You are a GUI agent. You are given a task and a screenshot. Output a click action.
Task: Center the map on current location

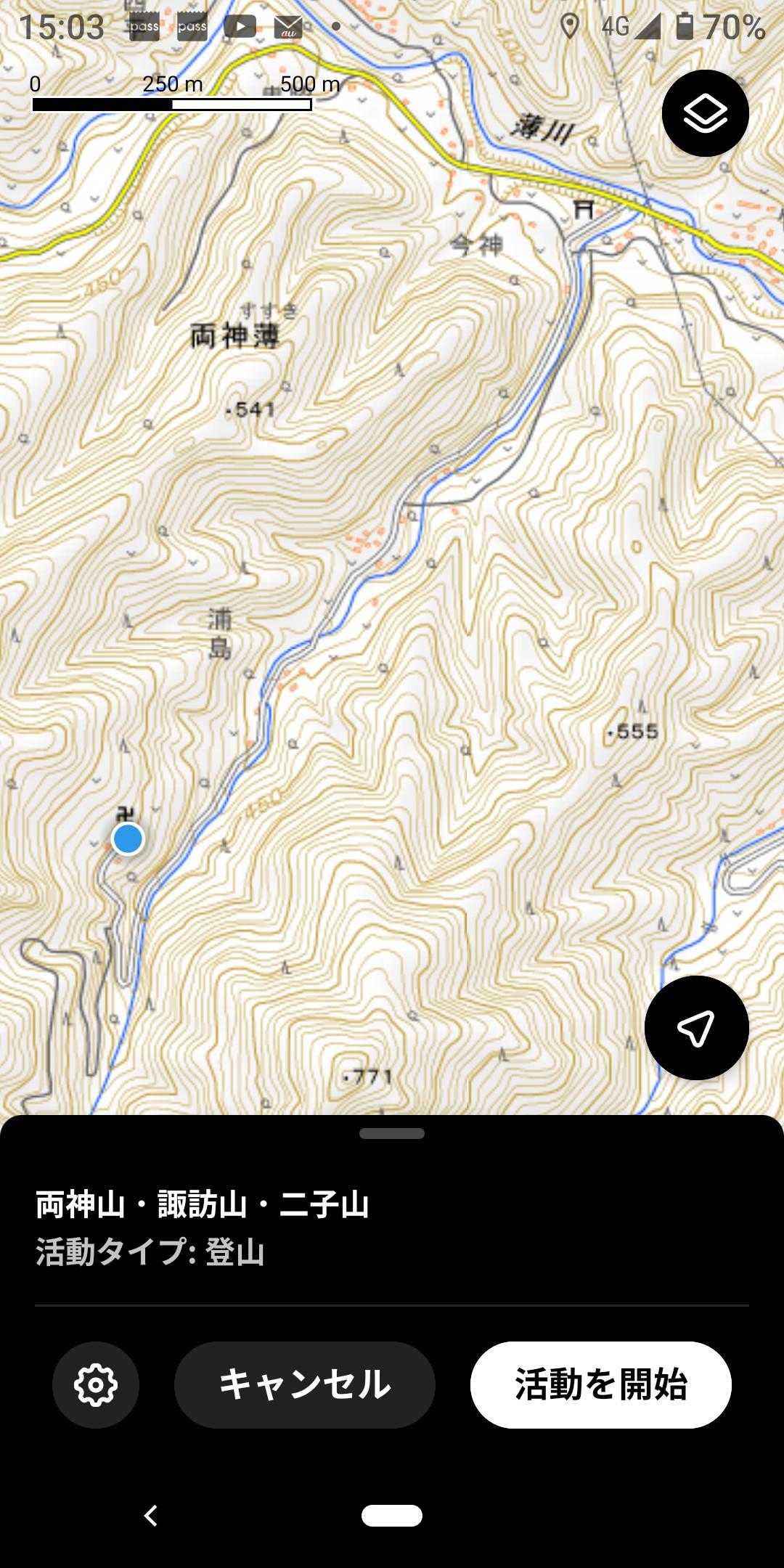(x=696, y=1028)
